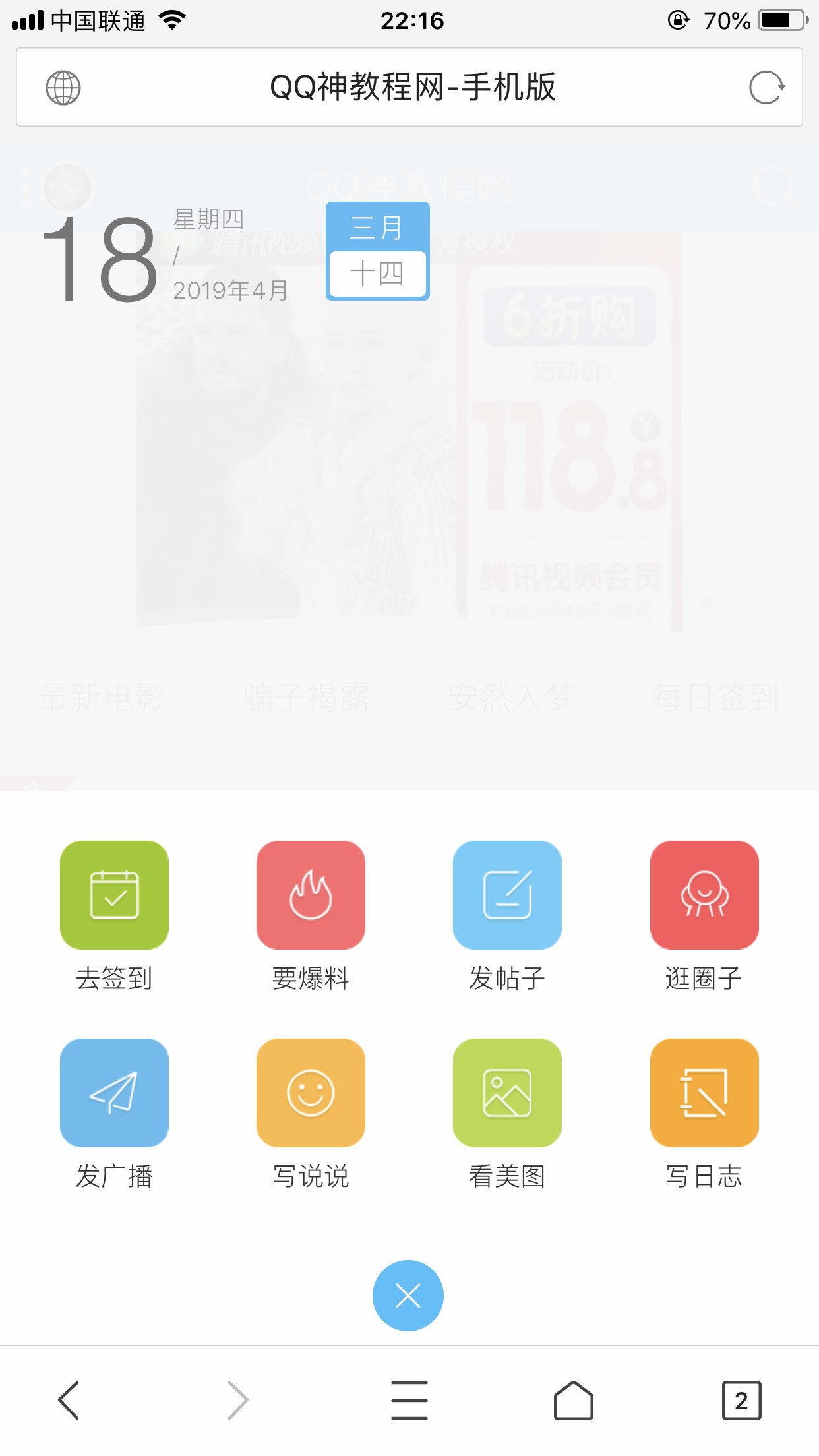819x1456 pixels.
Task: Close the quick action panel
Action: coord(408,1296)
